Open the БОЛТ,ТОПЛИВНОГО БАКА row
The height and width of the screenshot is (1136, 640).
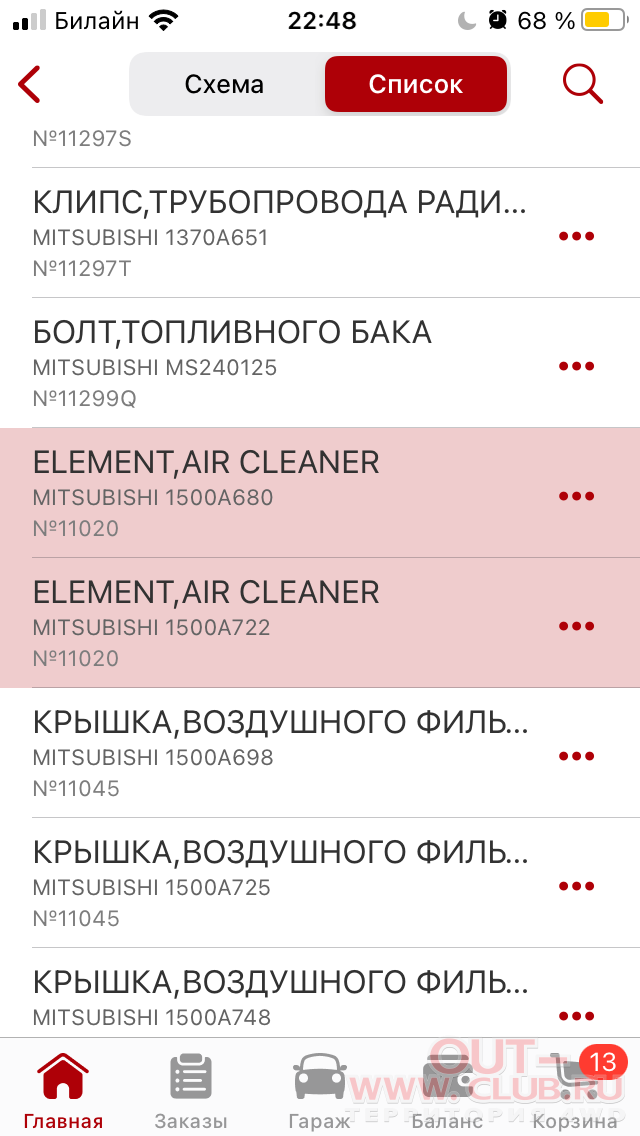tap(320, 362)
